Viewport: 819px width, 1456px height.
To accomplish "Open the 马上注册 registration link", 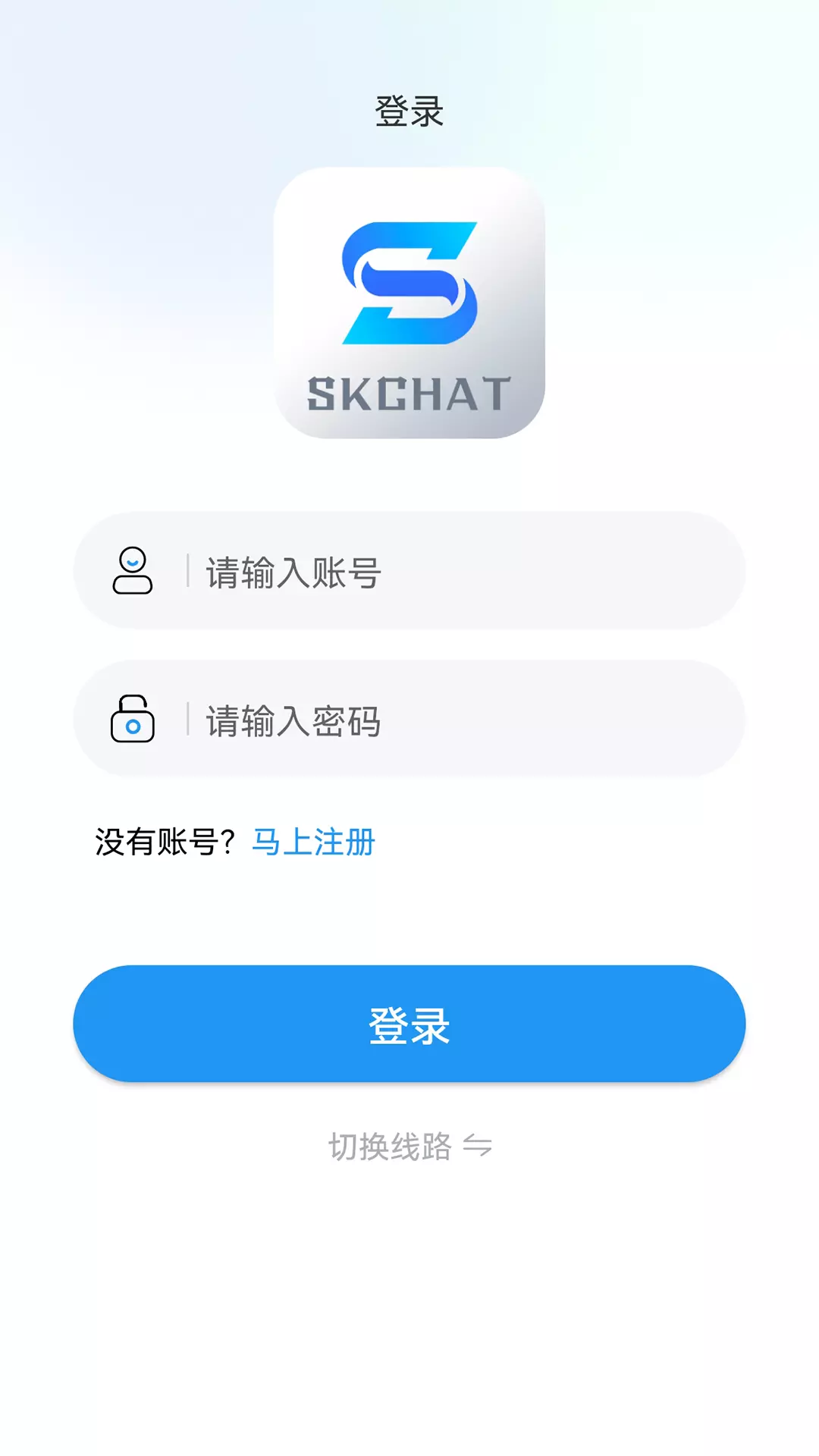I will pos(313,842).
